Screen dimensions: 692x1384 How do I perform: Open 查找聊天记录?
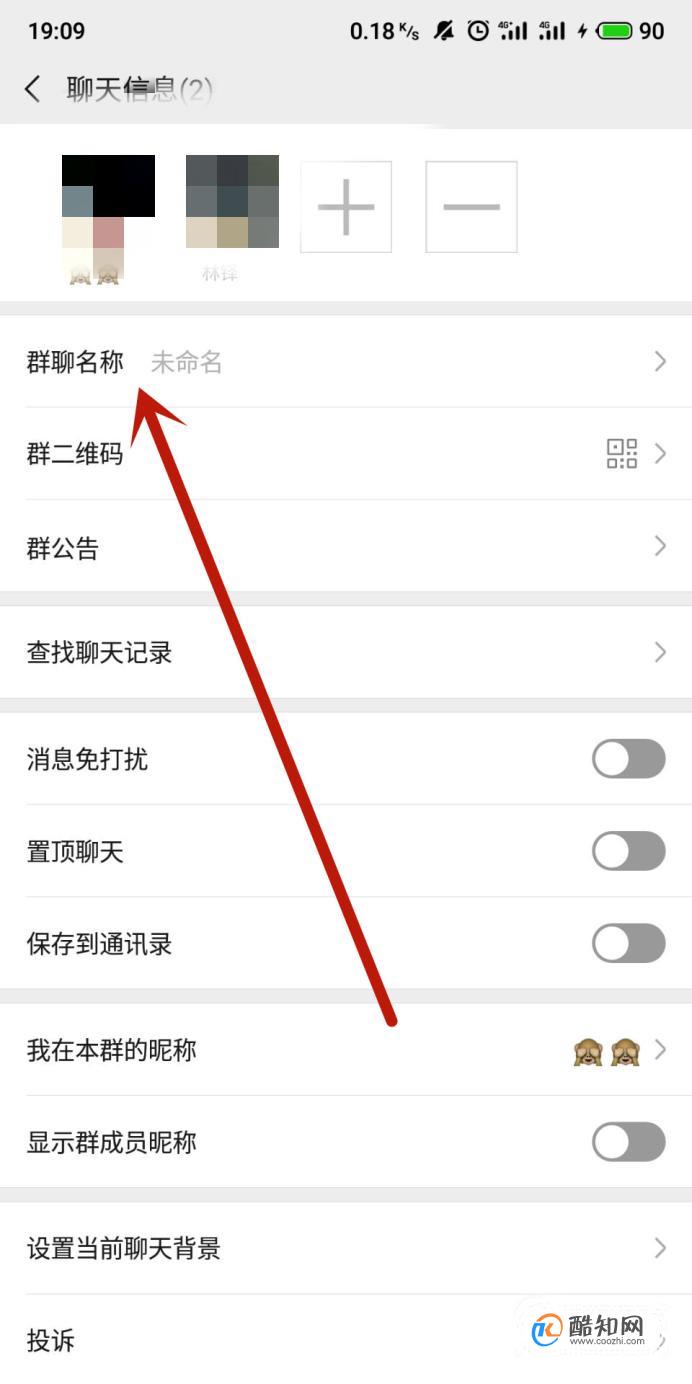[346, 653]
